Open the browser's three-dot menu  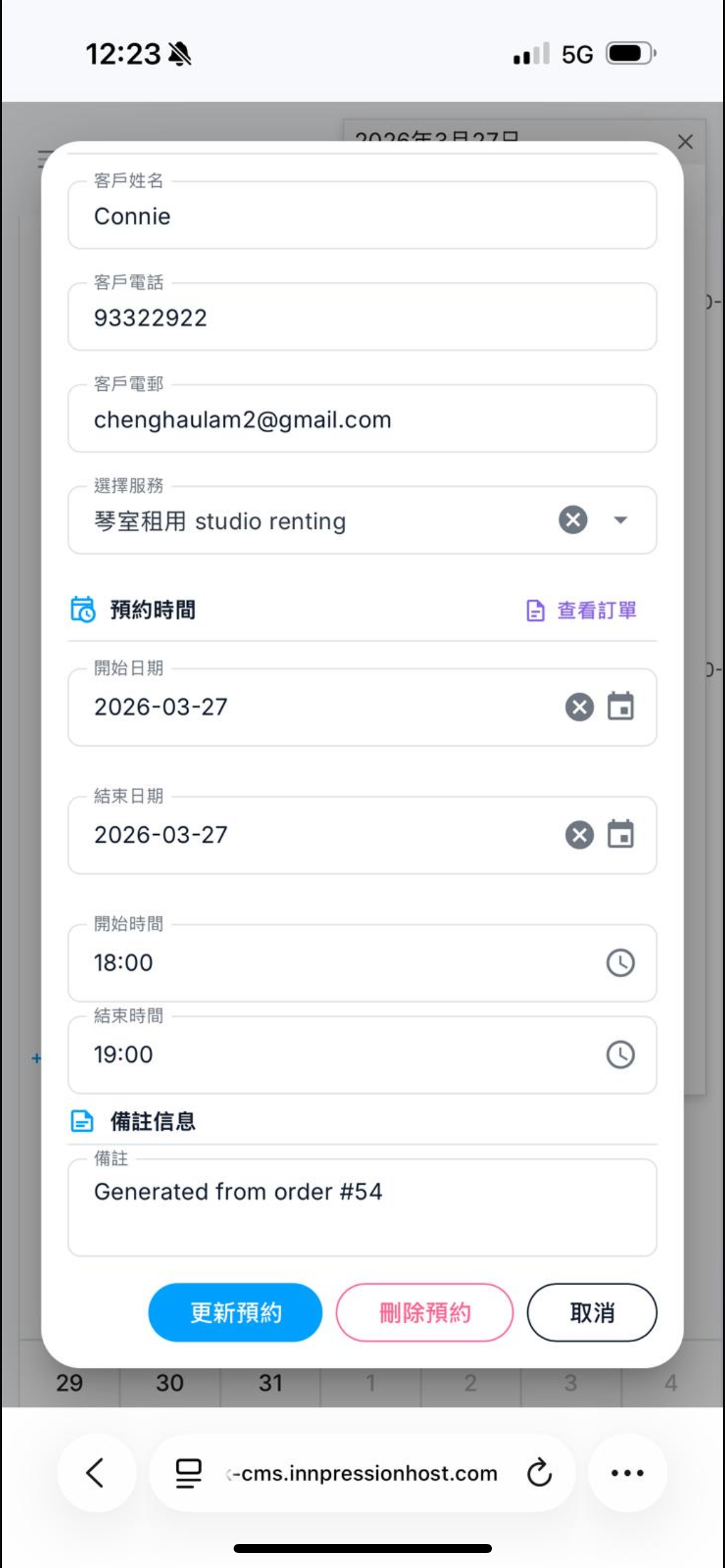click(627, 1473)
